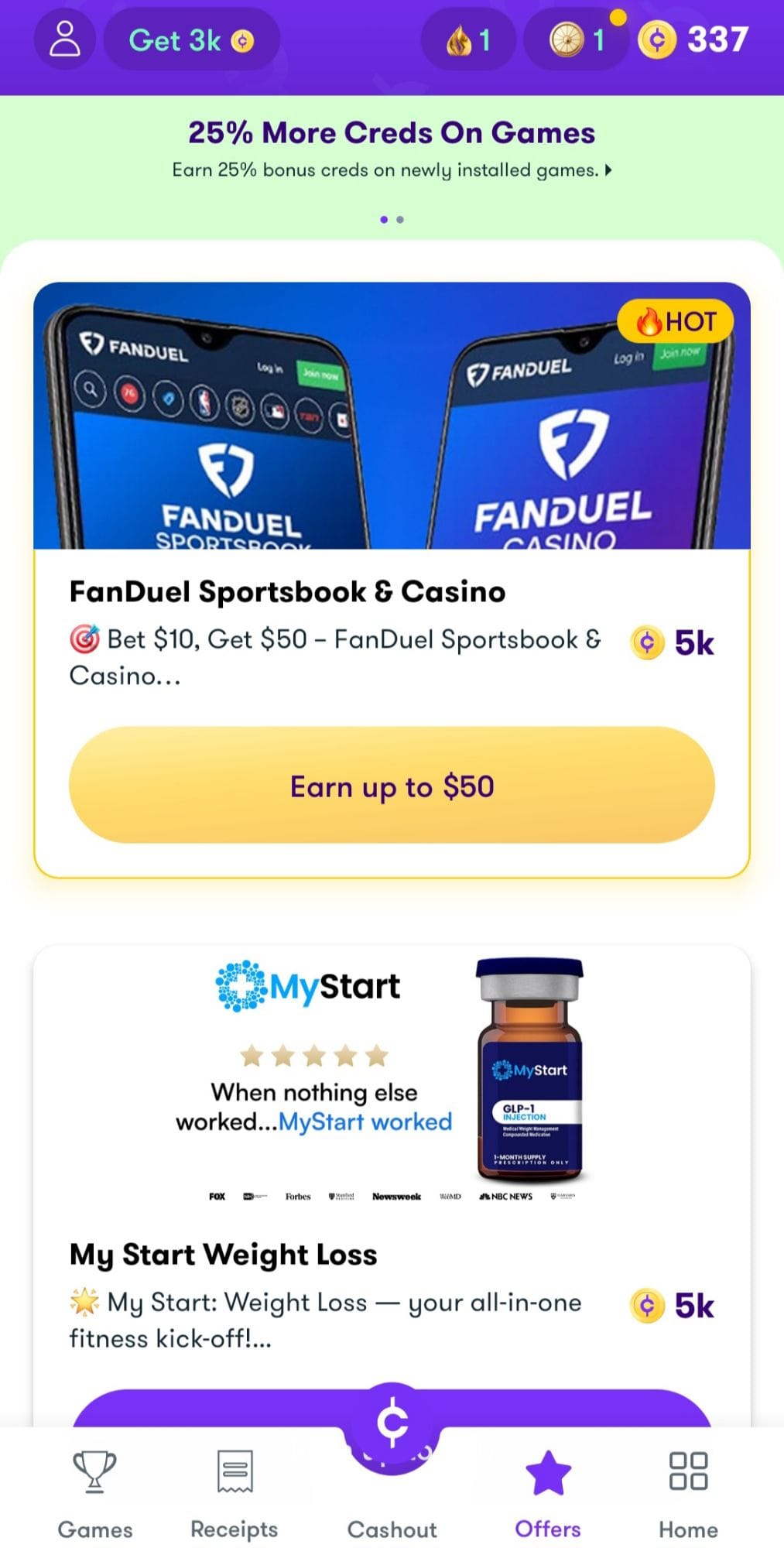Tap Earn up to $50
The width and height of the screenshot is (784, 1548).
click(392, 786)
